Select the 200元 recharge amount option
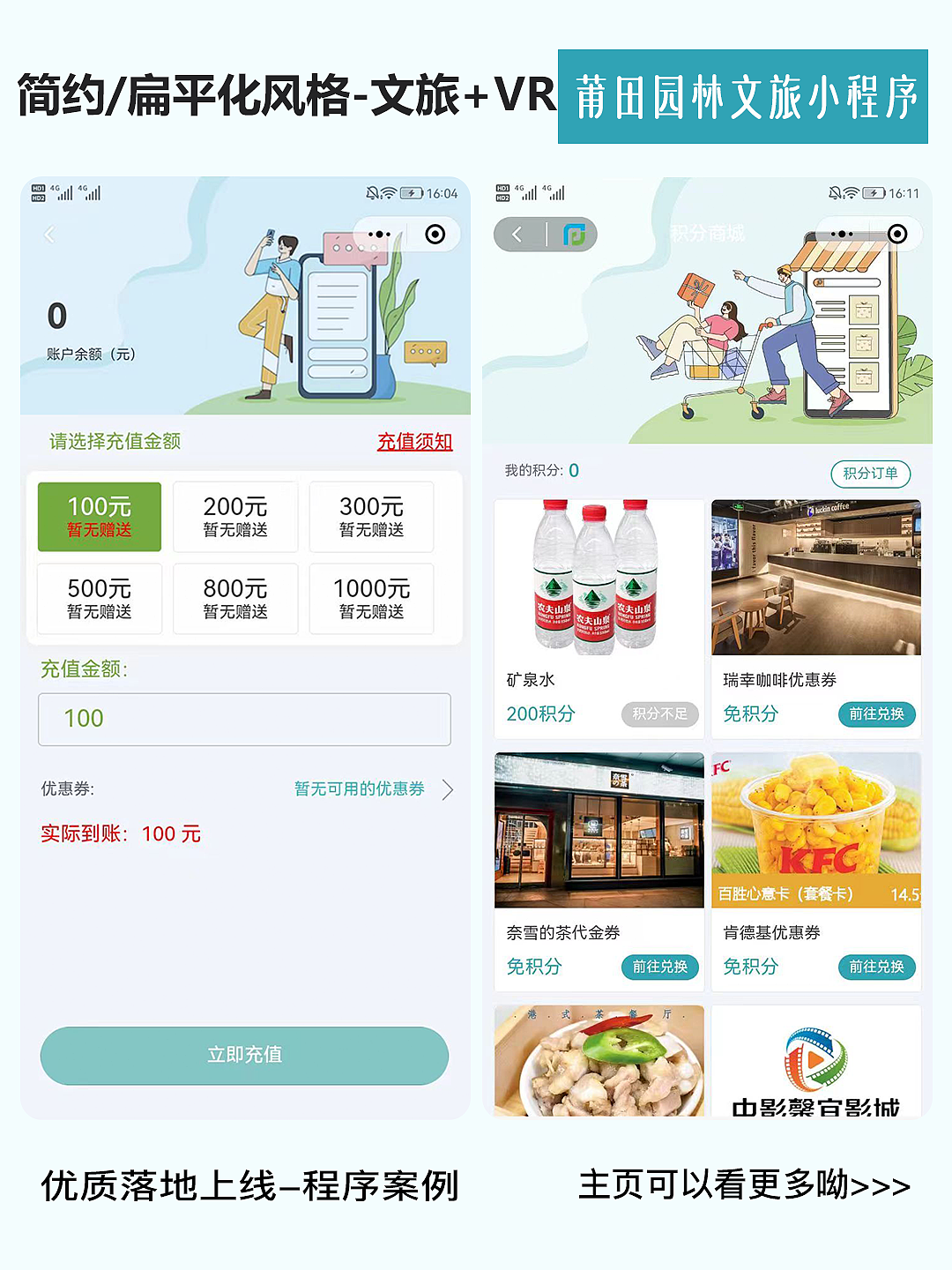Viewport: 952px width, 1270px height. (x=234, y=517)
